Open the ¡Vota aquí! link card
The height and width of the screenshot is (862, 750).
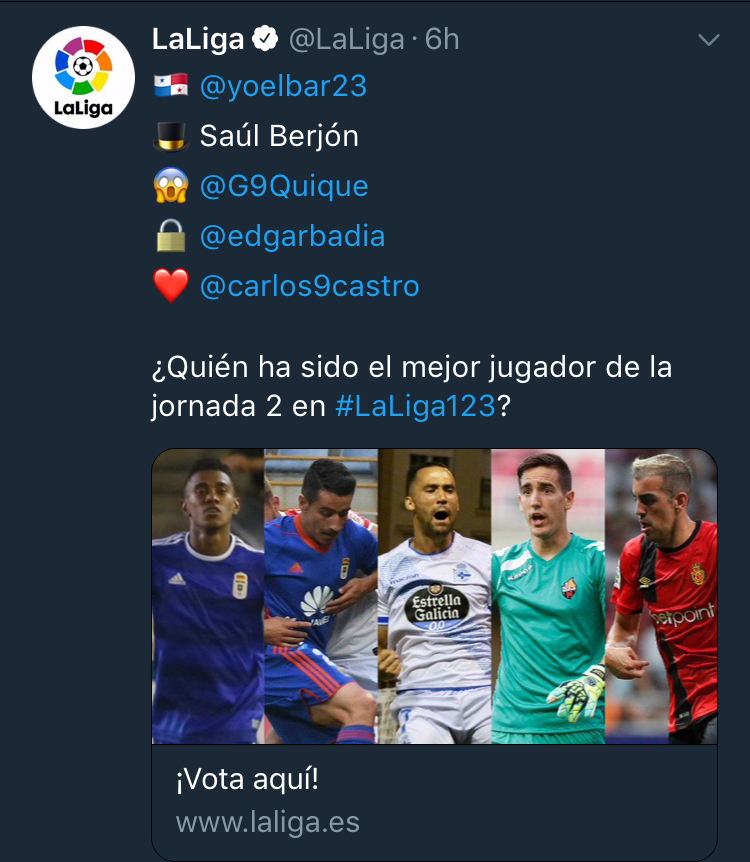[434, 800]
